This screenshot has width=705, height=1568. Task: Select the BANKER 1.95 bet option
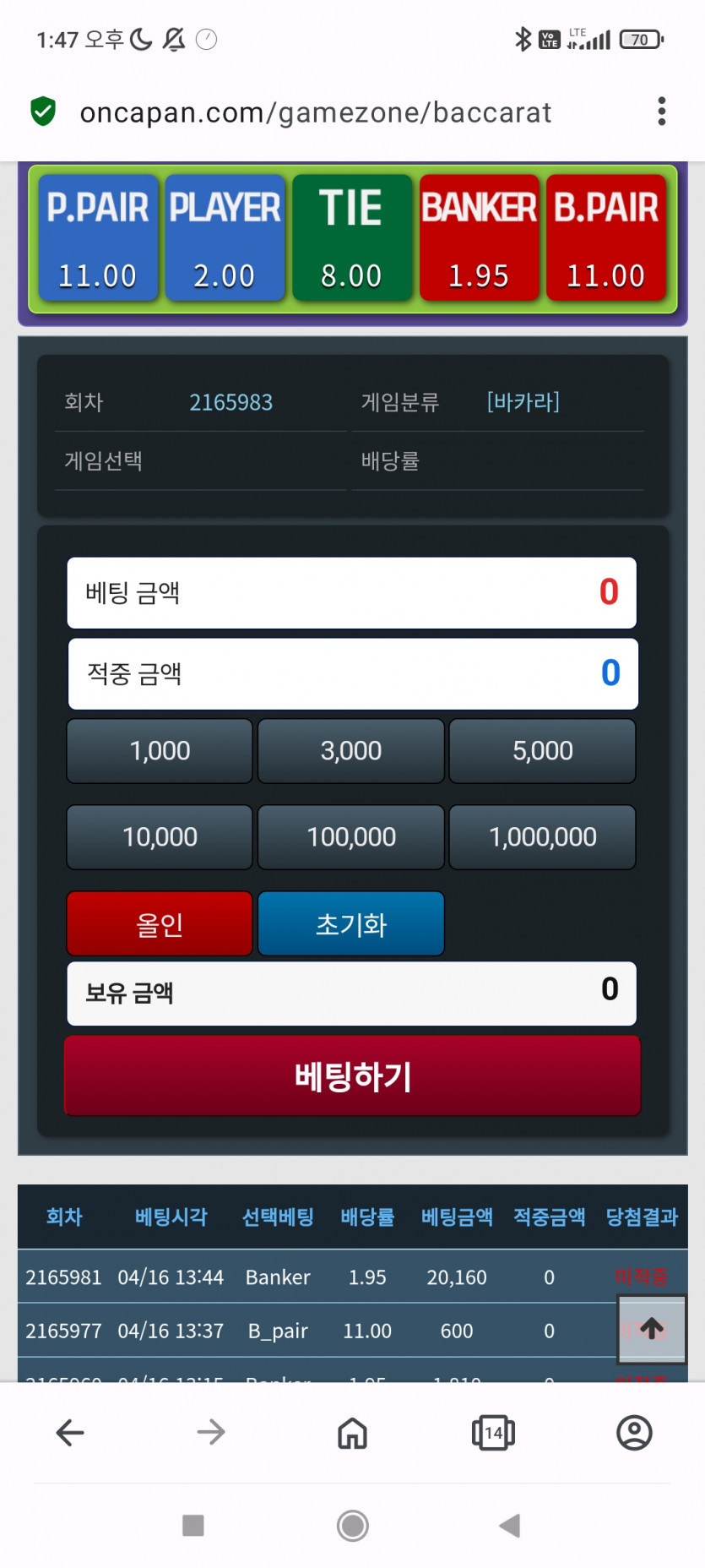click(479, 237)
